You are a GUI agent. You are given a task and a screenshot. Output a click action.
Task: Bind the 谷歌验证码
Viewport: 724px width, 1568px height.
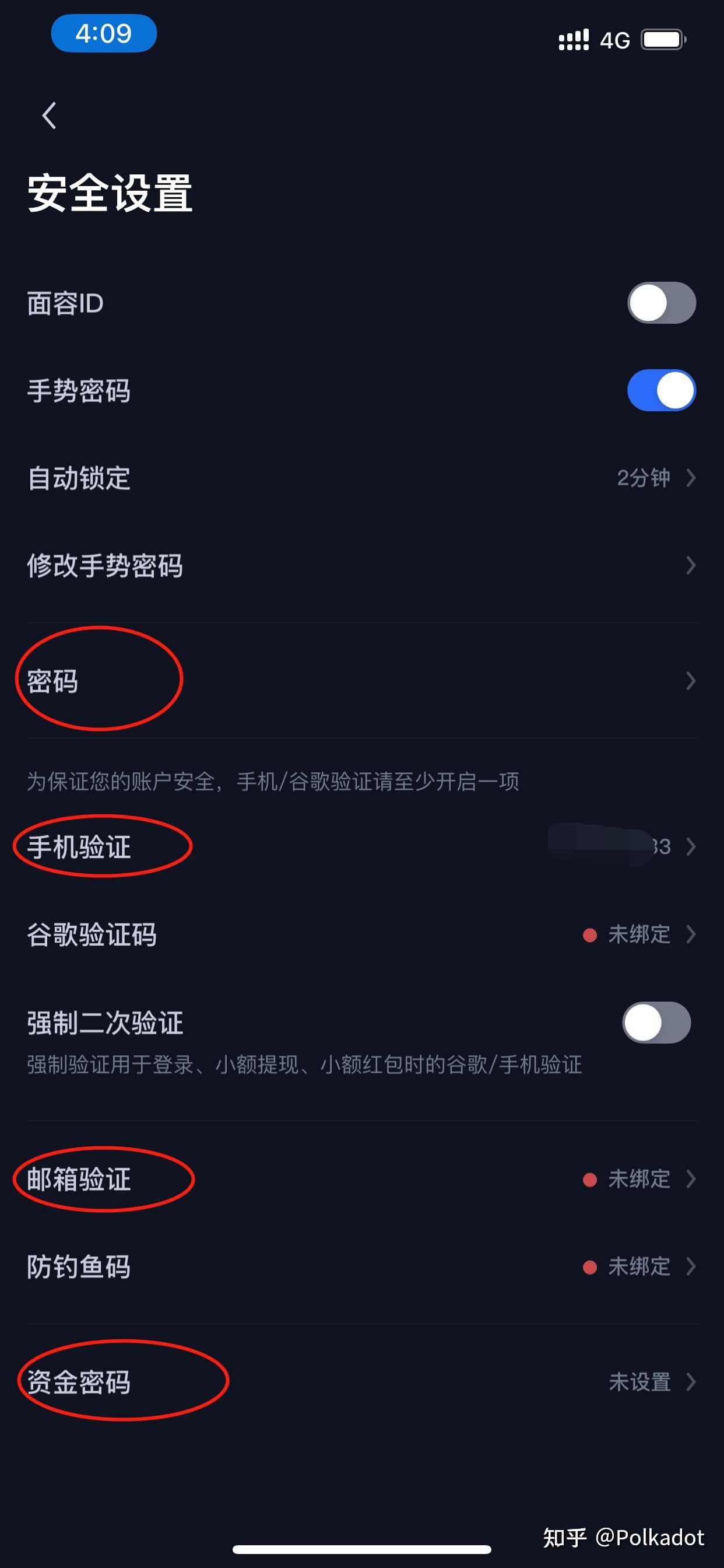361,935
